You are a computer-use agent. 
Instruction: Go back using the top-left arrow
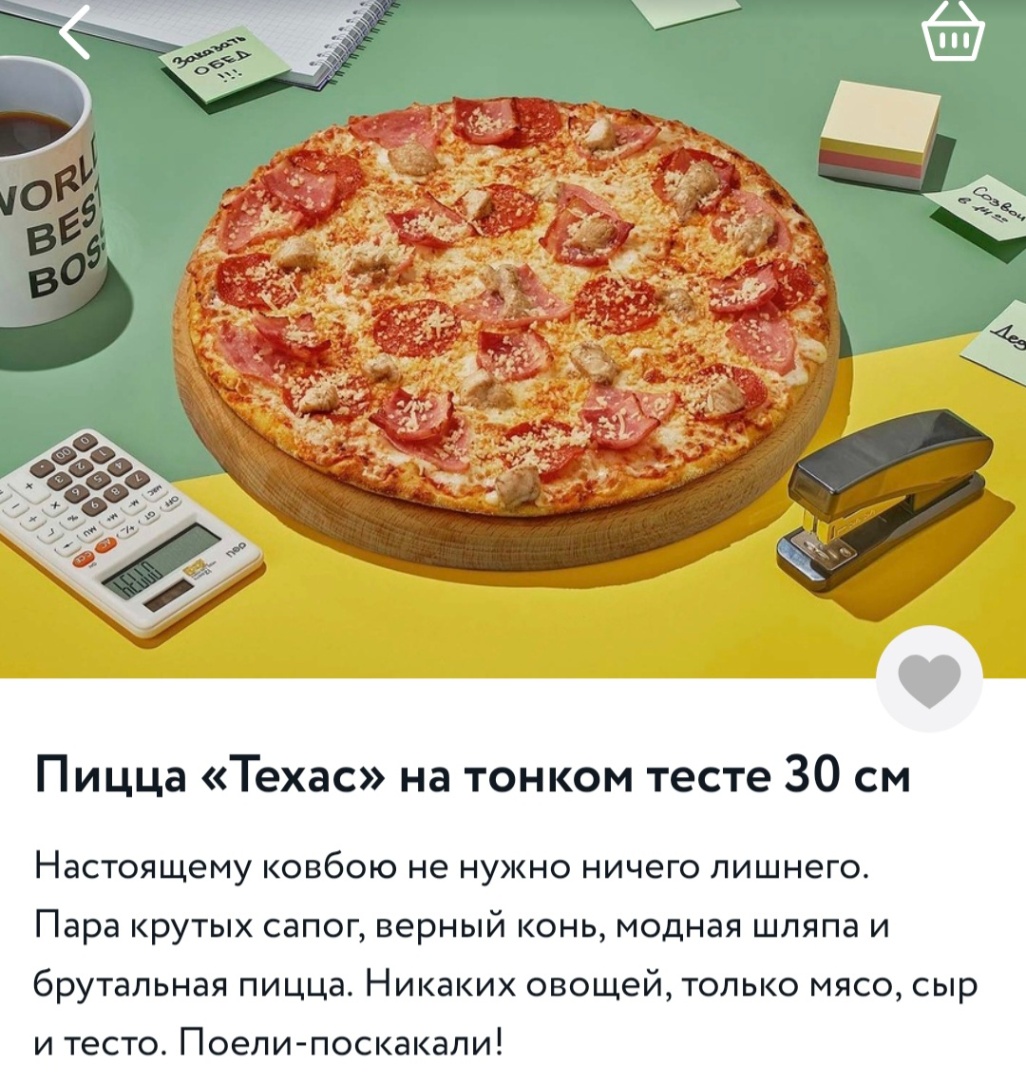point(75,32)
